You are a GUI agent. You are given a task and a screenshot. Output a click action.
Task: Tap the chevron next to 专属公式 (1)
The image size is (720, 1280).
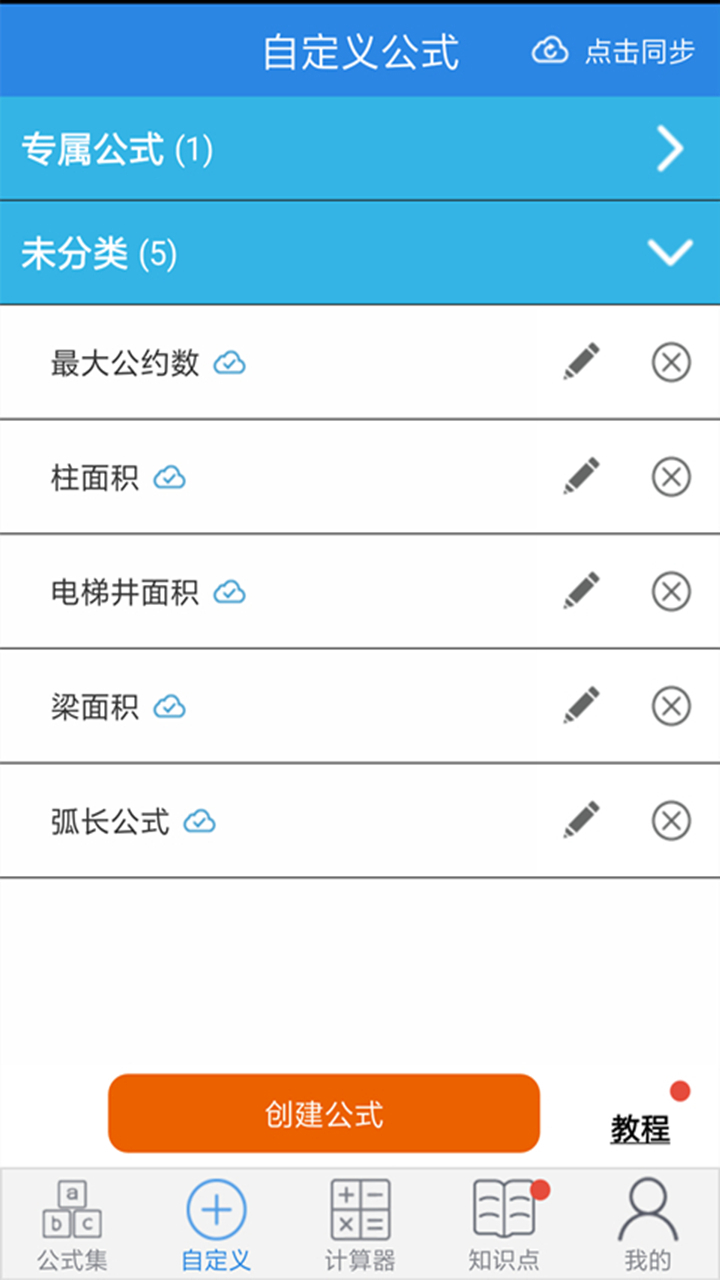[670, 148]
